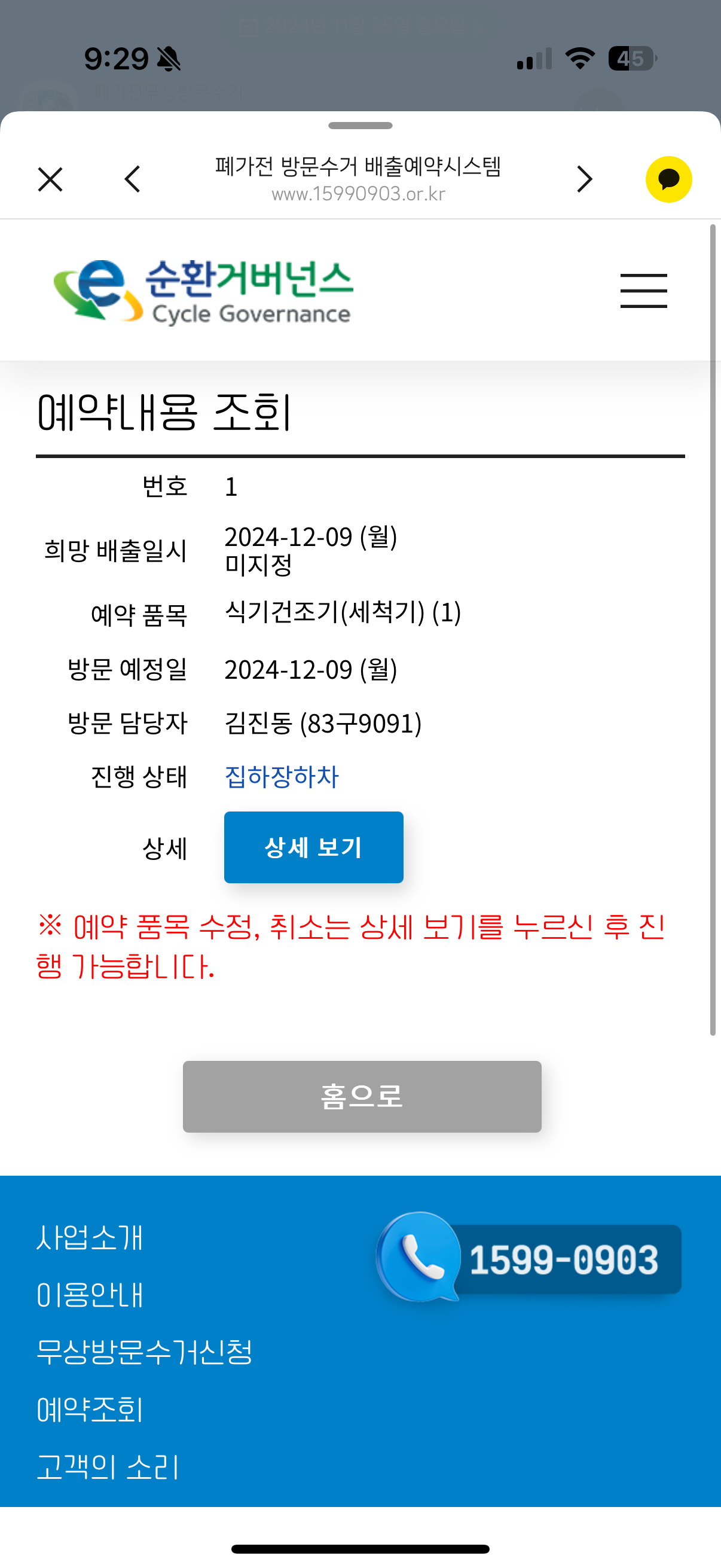The image size is (721, 1568).
Task: Close the in-app browser with X
Action: [50, 179]
